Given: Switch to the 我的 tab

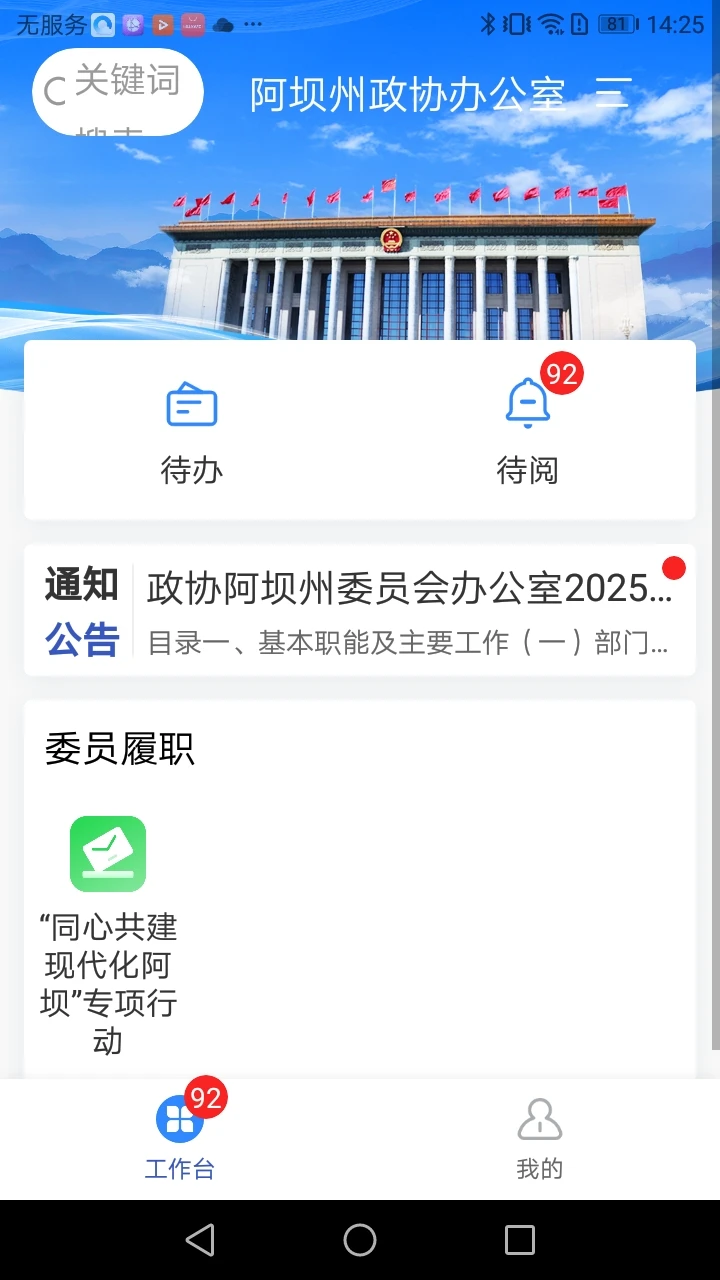Looking at the screenshot, I should click(540, 1138).
